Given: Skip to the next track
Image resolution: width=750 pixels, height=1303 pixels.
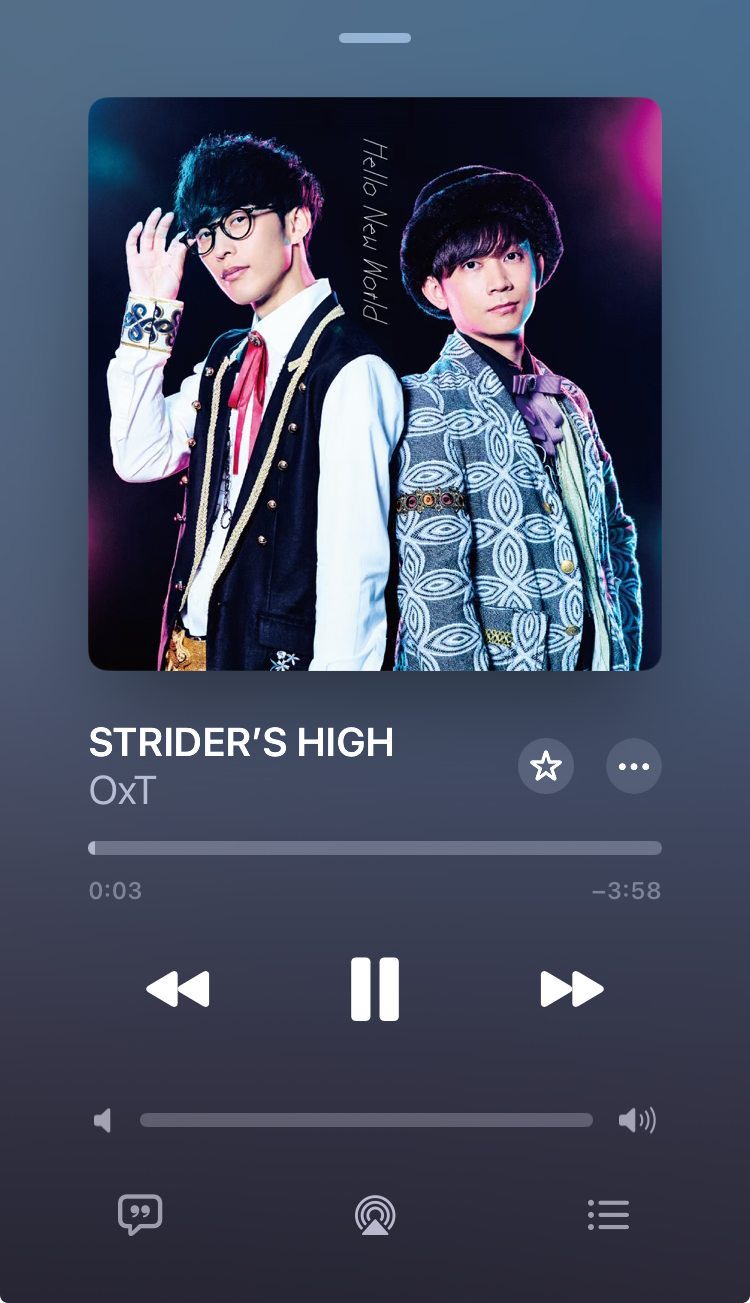Looking at the screenshot, I should (572, 989).
